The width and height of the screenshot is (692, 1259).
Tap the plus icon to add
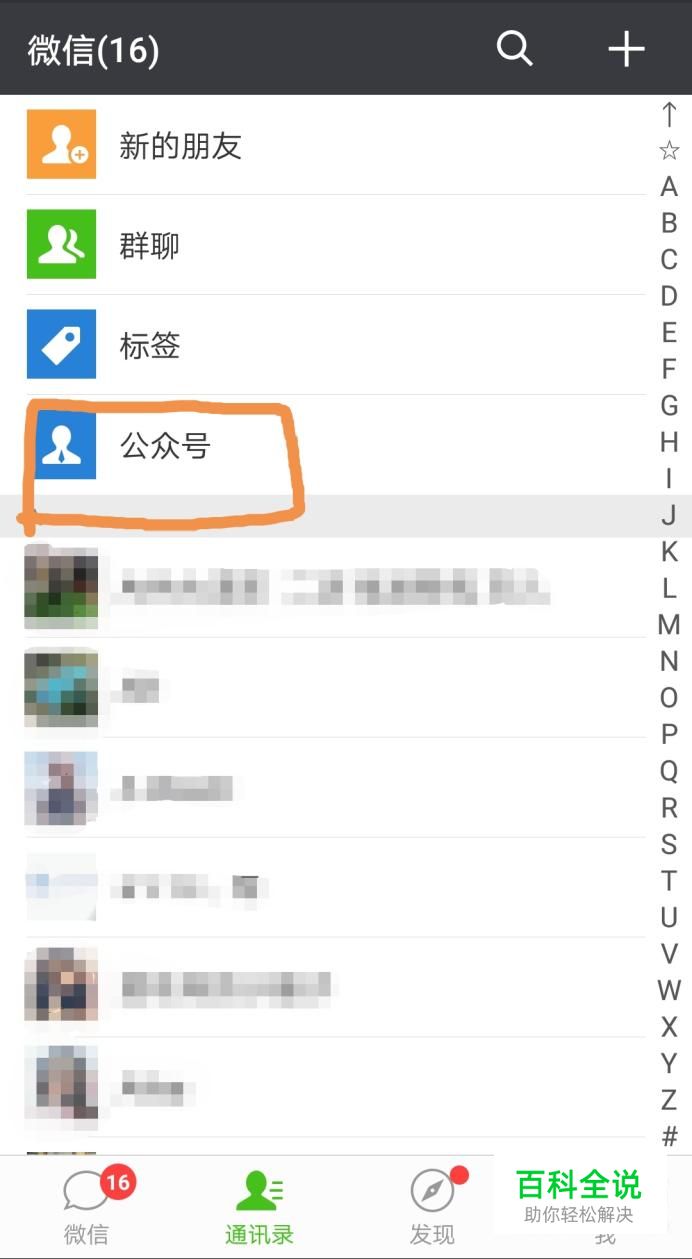coord(626,47)
